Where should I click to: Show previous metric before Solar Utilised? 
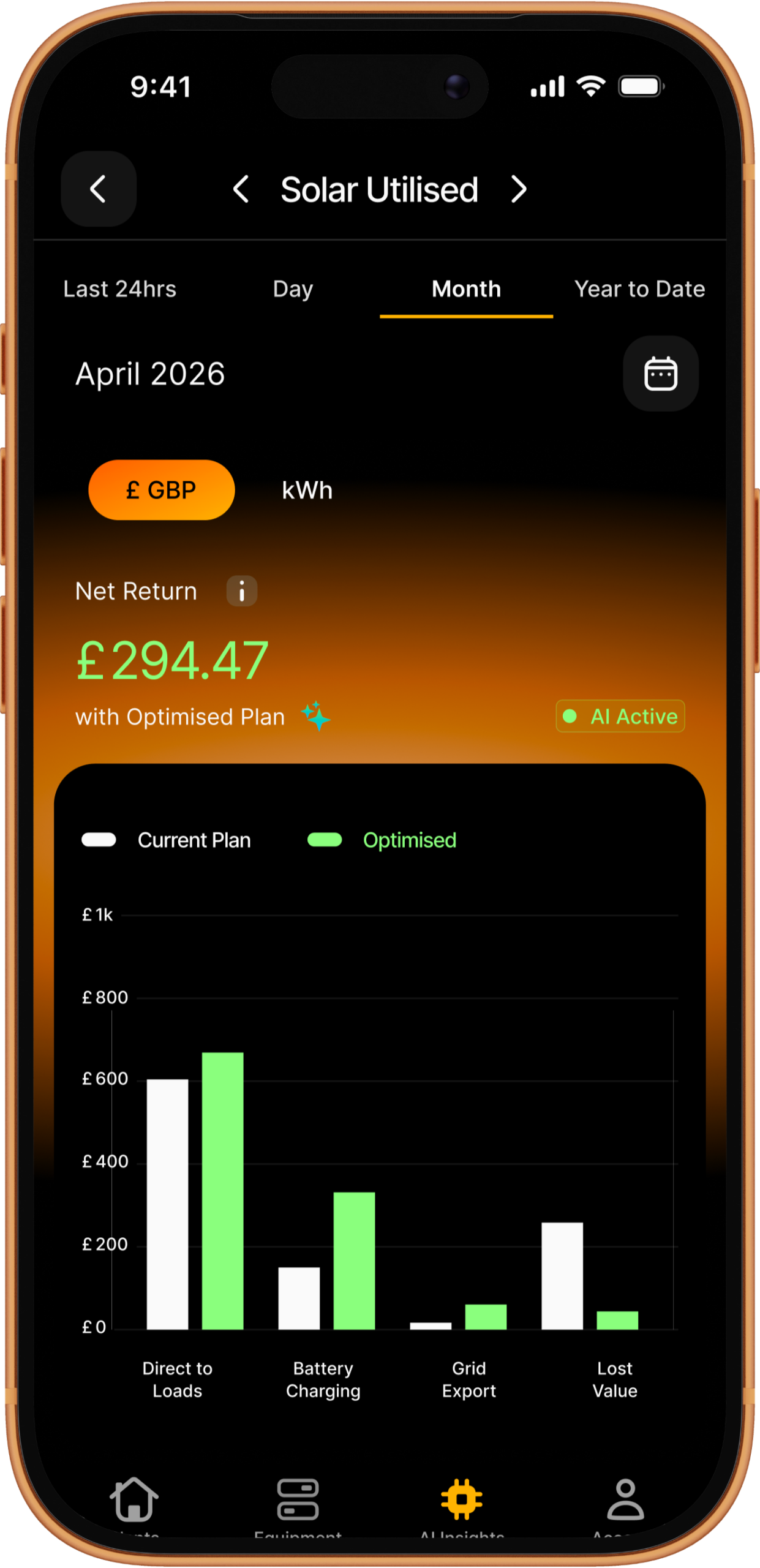pos(241,189)
